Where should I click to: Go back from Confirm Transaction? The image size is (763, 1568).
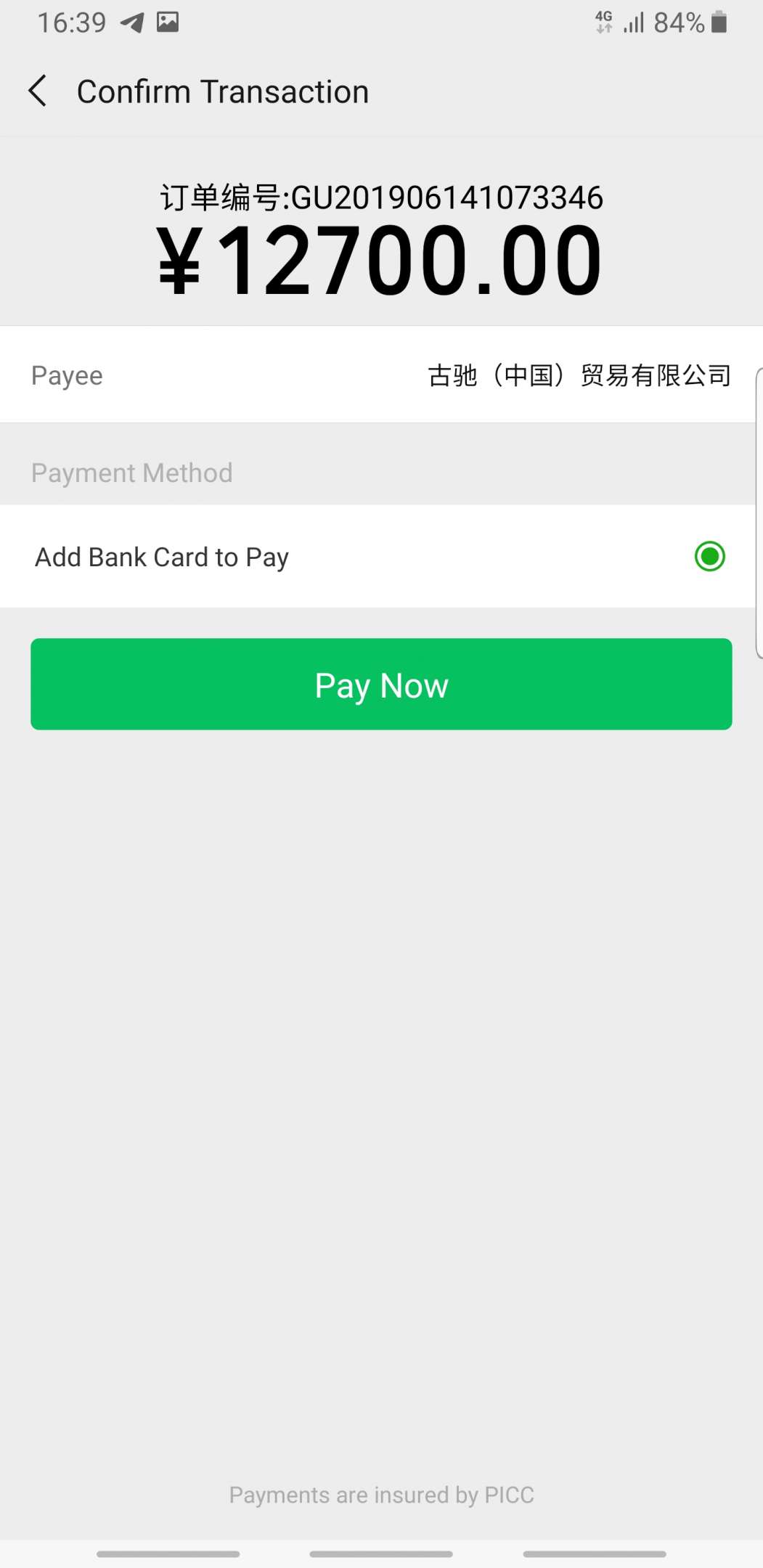(38, 91)
